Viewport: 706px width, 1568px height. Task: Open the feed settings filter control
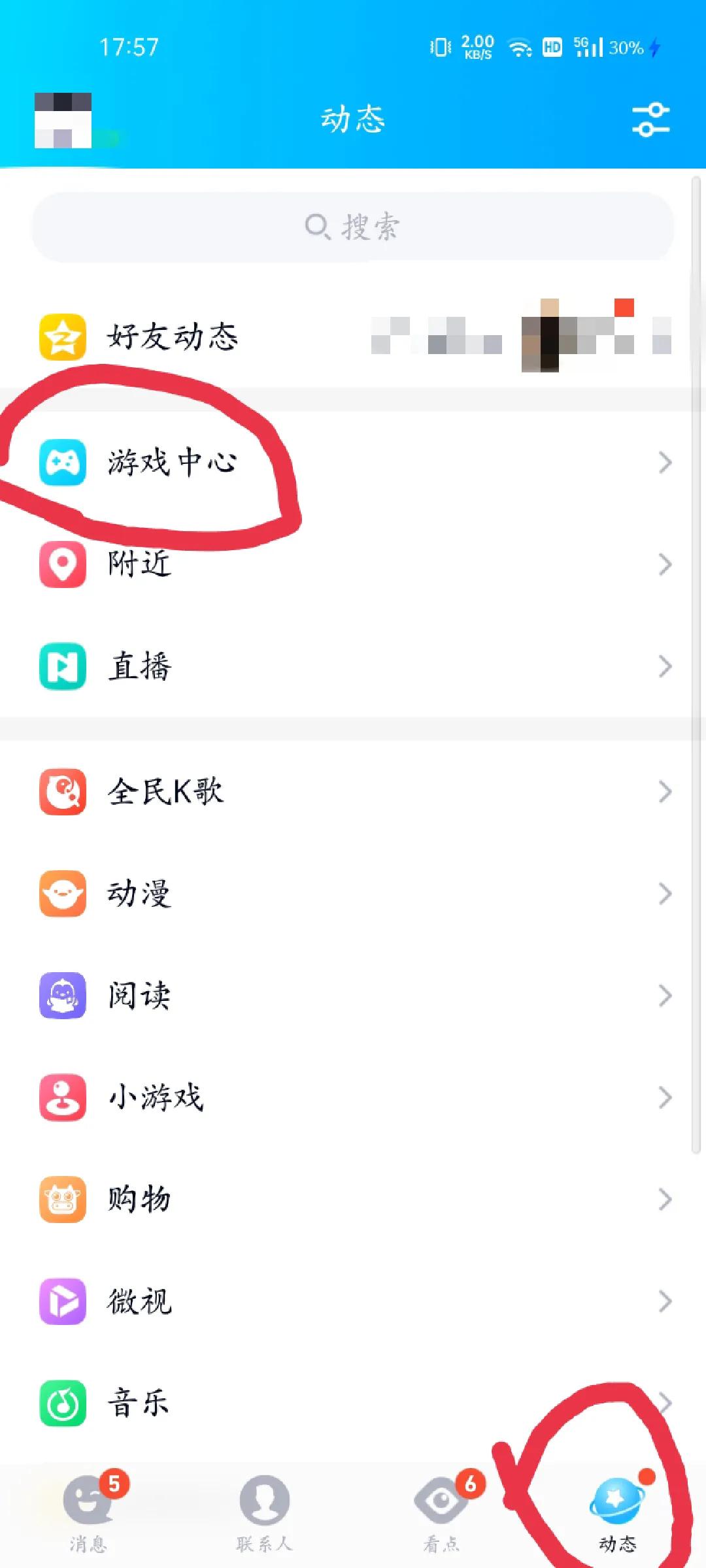click(650, 120)
